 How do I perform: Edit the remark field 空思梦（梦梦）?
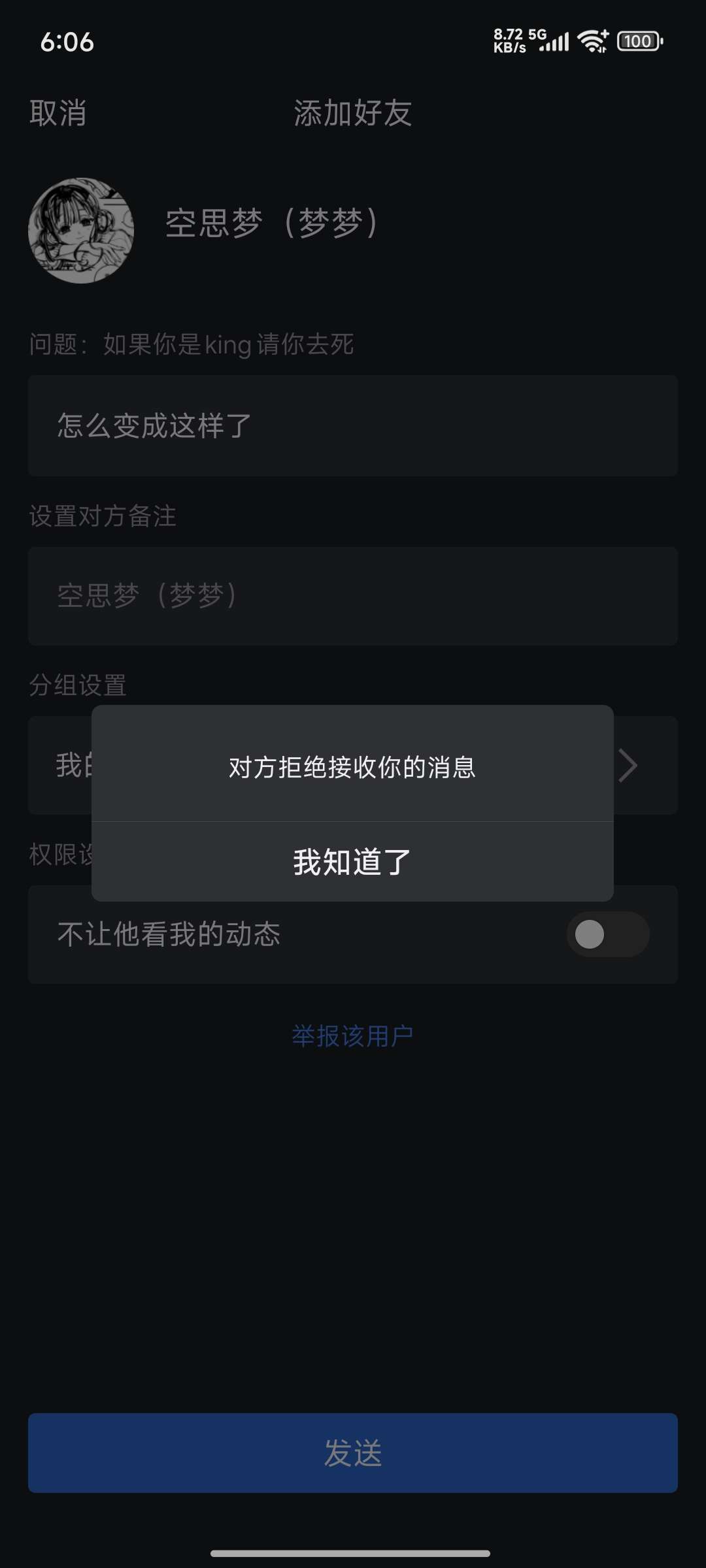coord(352,596)
